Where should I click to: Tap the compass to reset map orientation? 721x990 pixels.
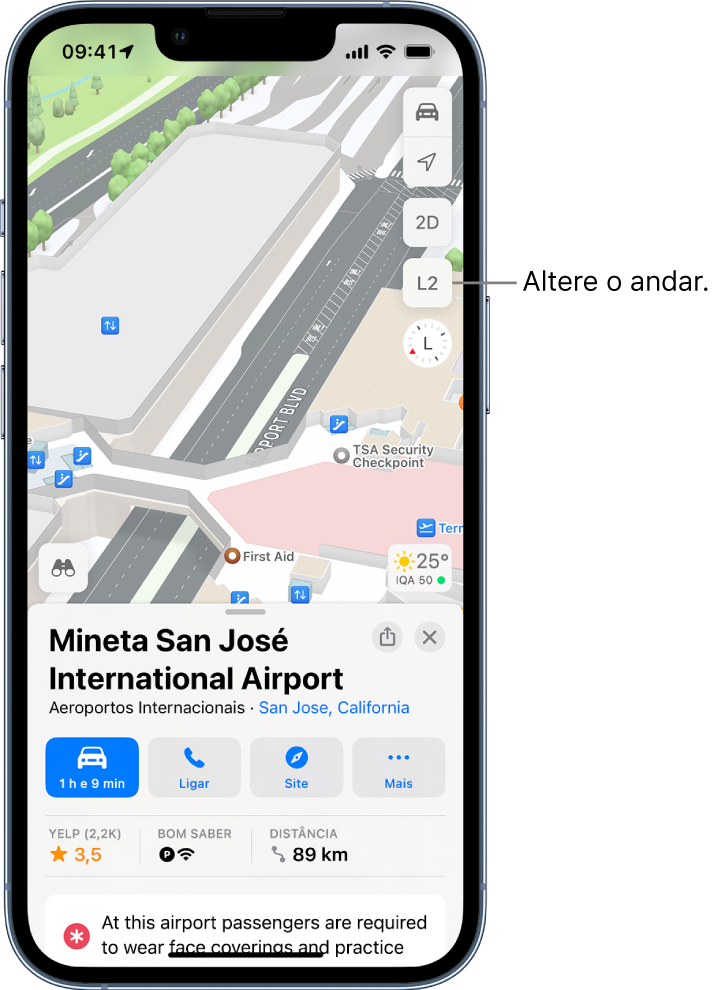tap(427, 343)
